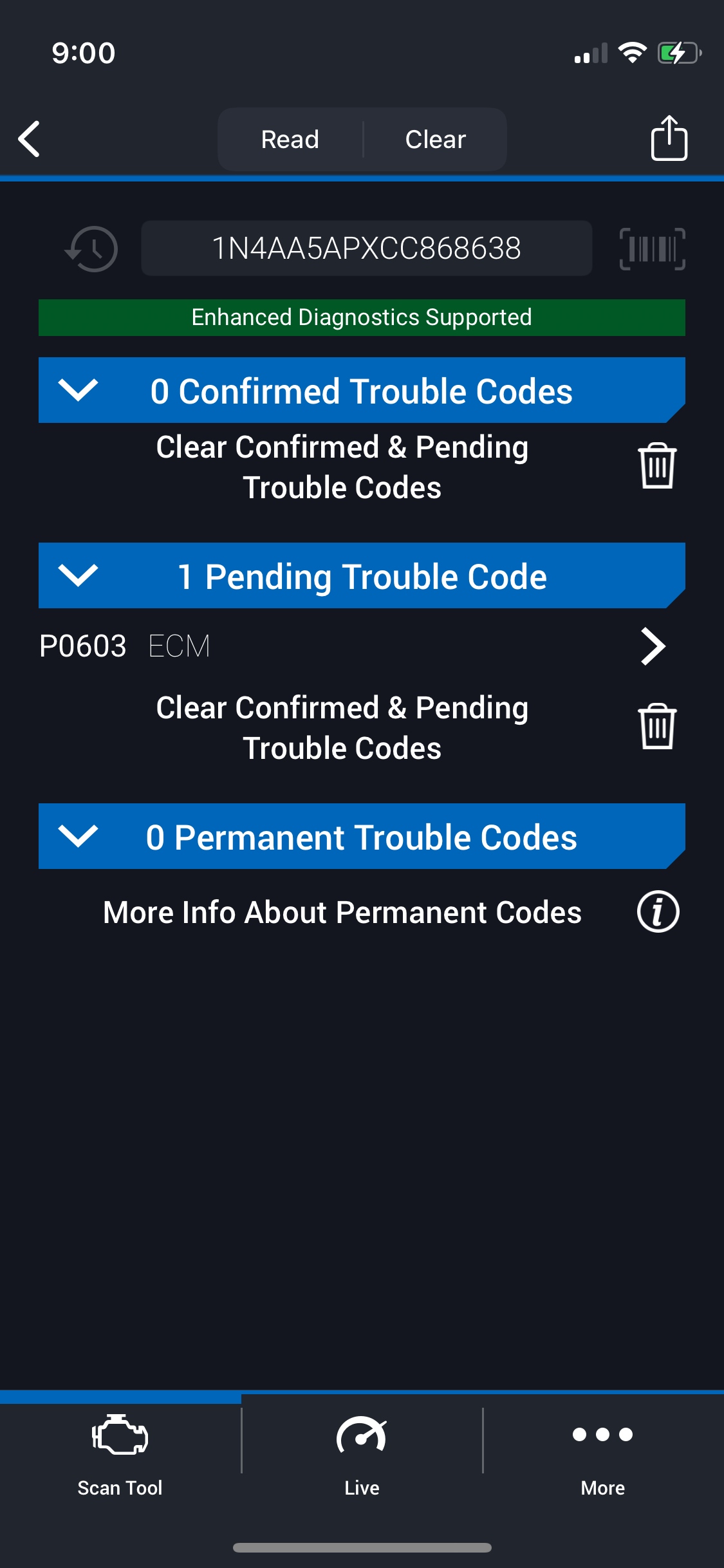Tap the VIN number field
724x1568 pixels.
click(x=366, y=248)
